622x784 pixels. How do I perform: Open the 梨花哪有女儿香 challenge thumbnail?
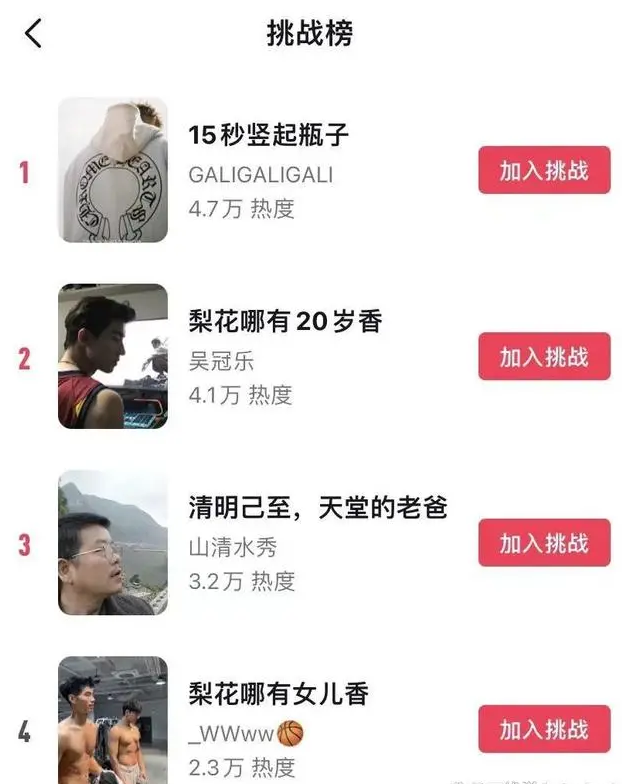113,722
